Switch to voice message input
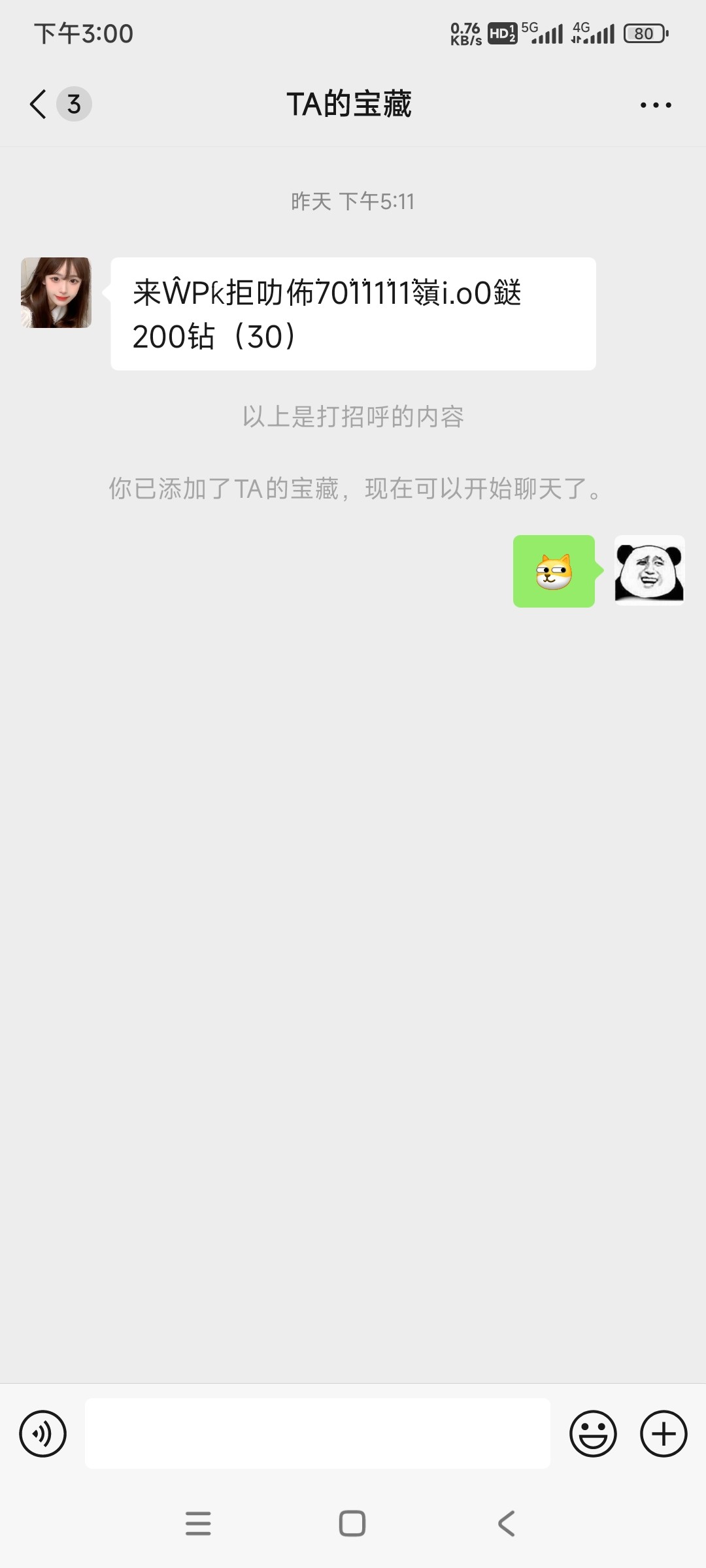Viewport: 706px width, 1568px height. (43, 1434)
